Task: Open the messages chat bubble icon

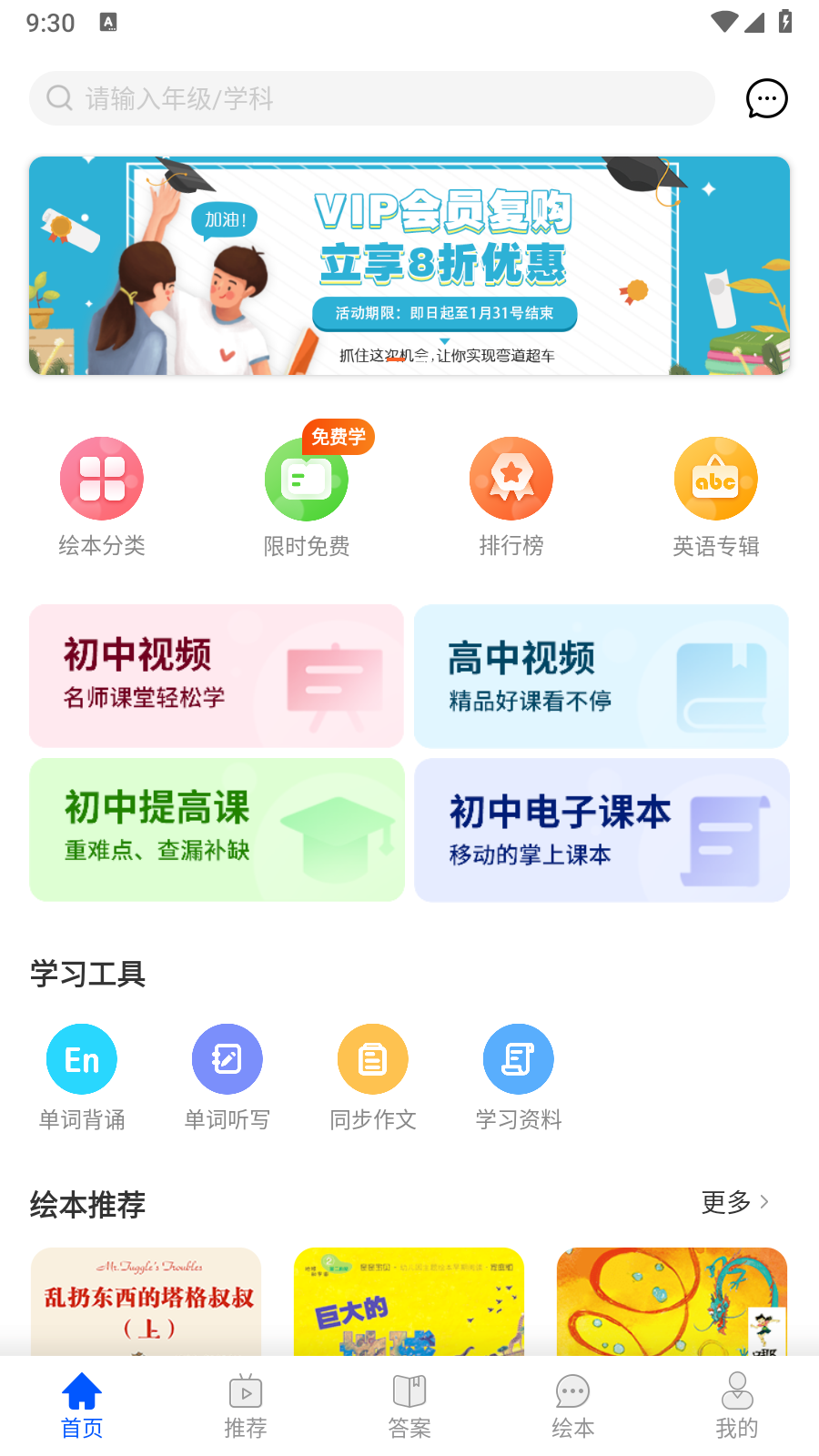Action: pyautogui.click(x=766, y=98)
